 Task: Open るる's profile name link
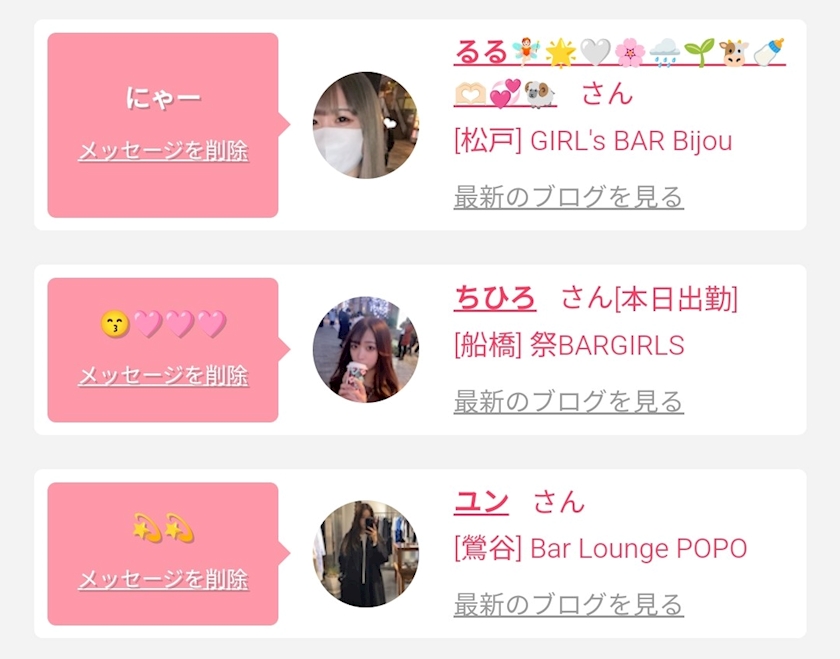pyautogui.click(x=482, y=51)
